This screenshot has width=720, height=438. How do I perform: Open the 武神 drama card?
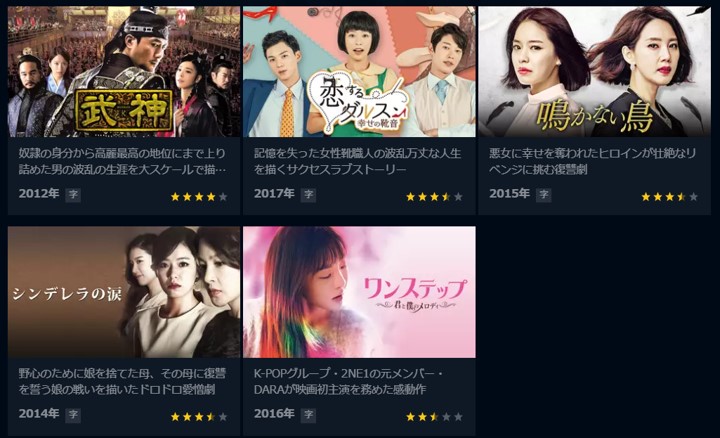point(124,72)
